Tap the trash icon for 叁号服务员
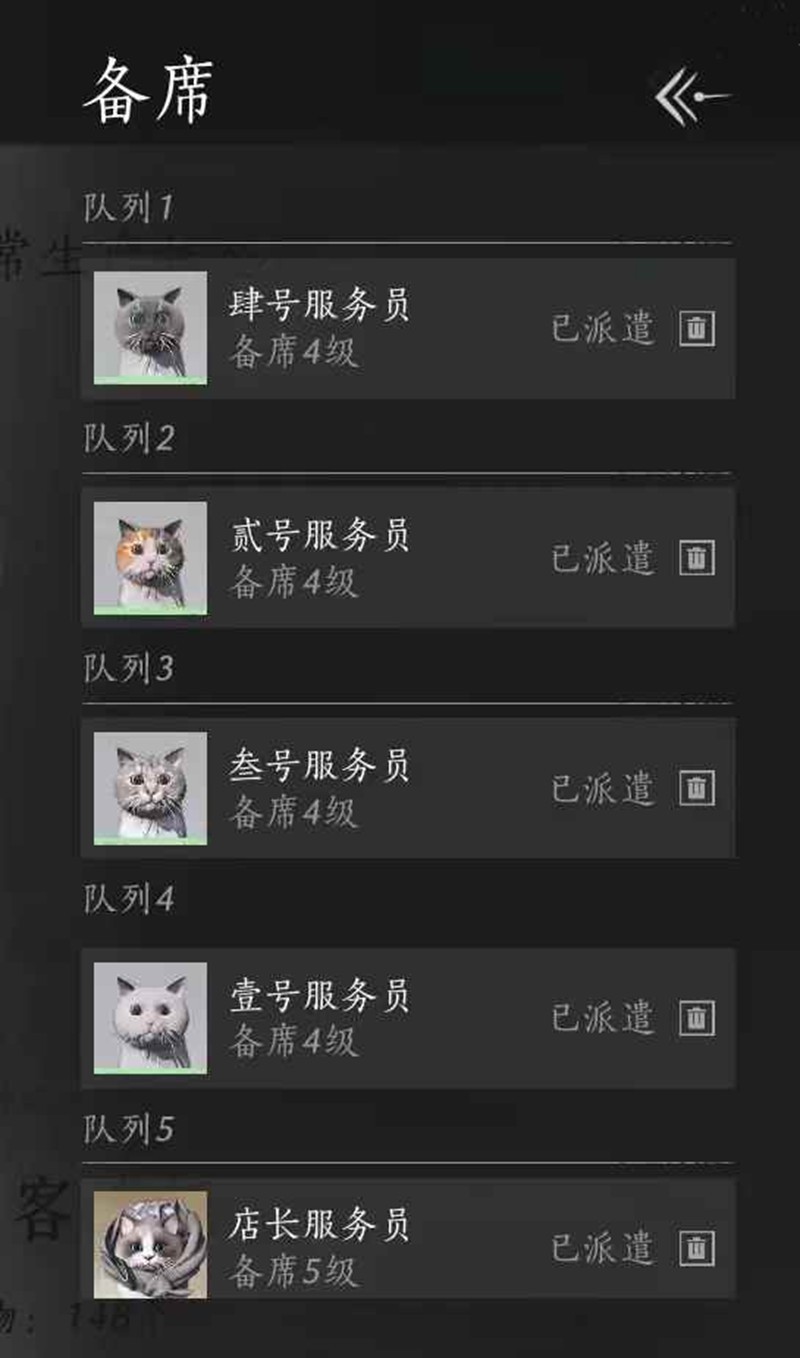Screen dimensions: 800x1358 [697, 788]
